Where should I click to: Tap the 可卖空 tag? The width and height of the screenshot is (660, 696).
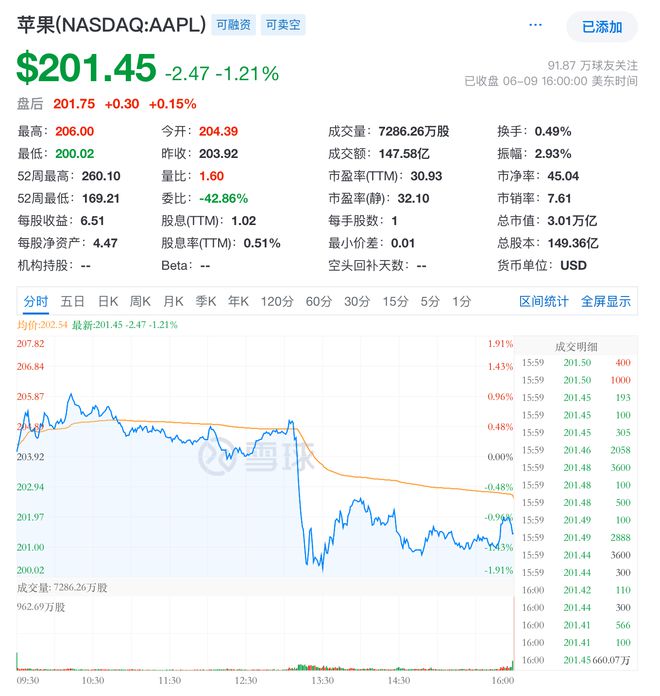(284, 25)
